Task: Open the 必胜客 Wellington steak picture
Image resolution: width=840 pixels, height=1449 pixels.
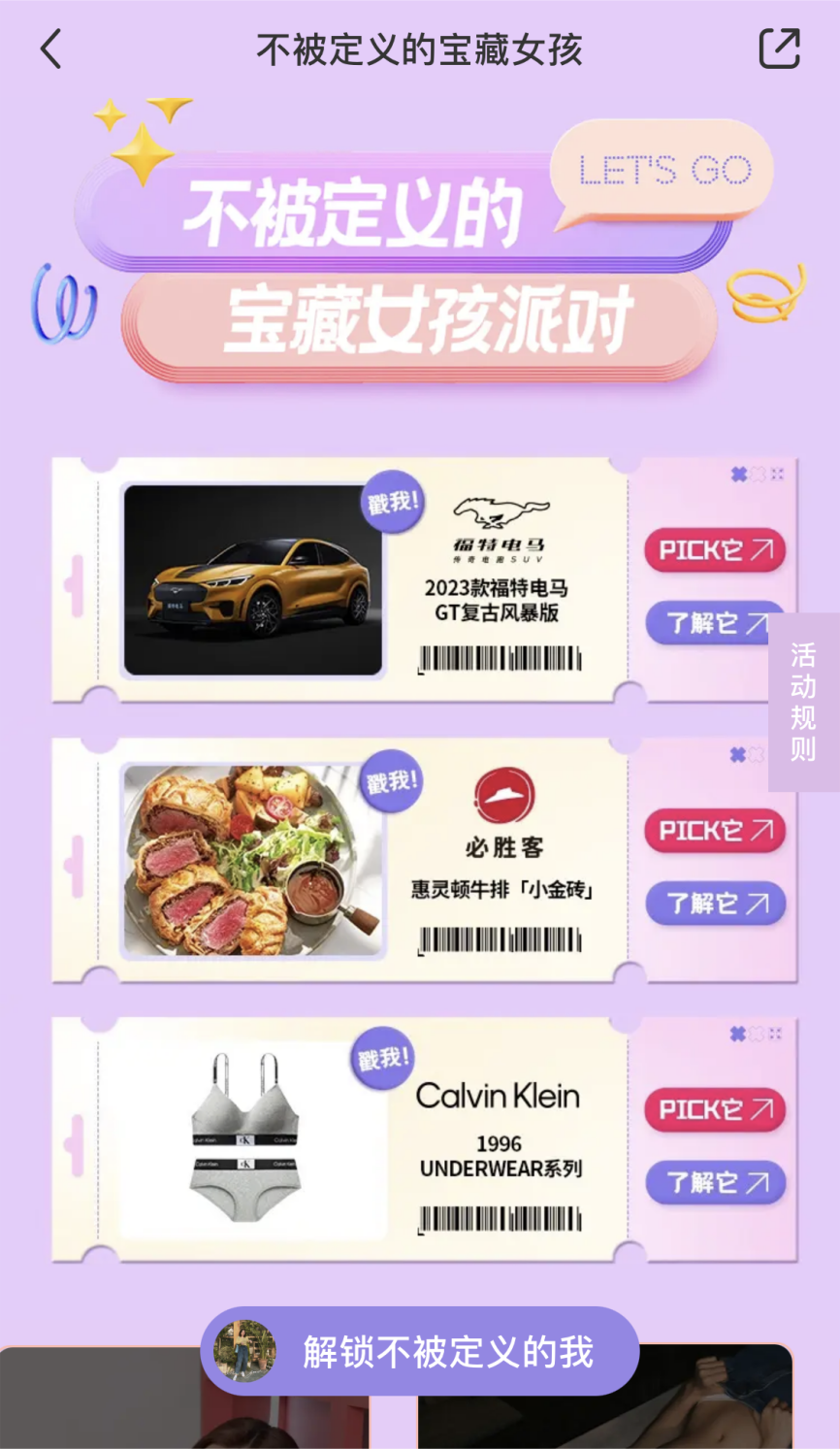Action: click(x=253, y=861)
